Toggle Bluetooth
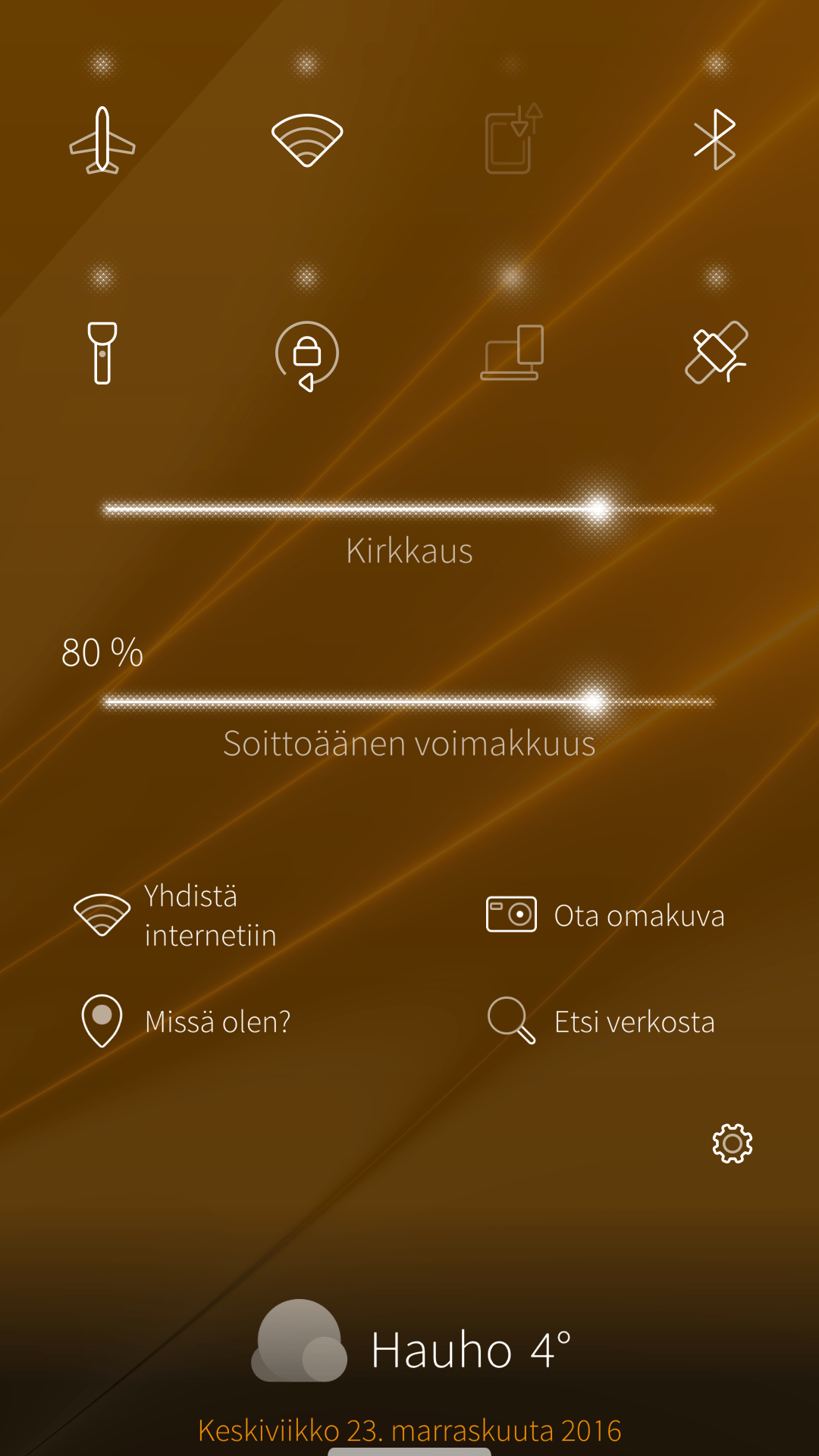Screen dimensions: 819x1456 [x=715, y=140]
